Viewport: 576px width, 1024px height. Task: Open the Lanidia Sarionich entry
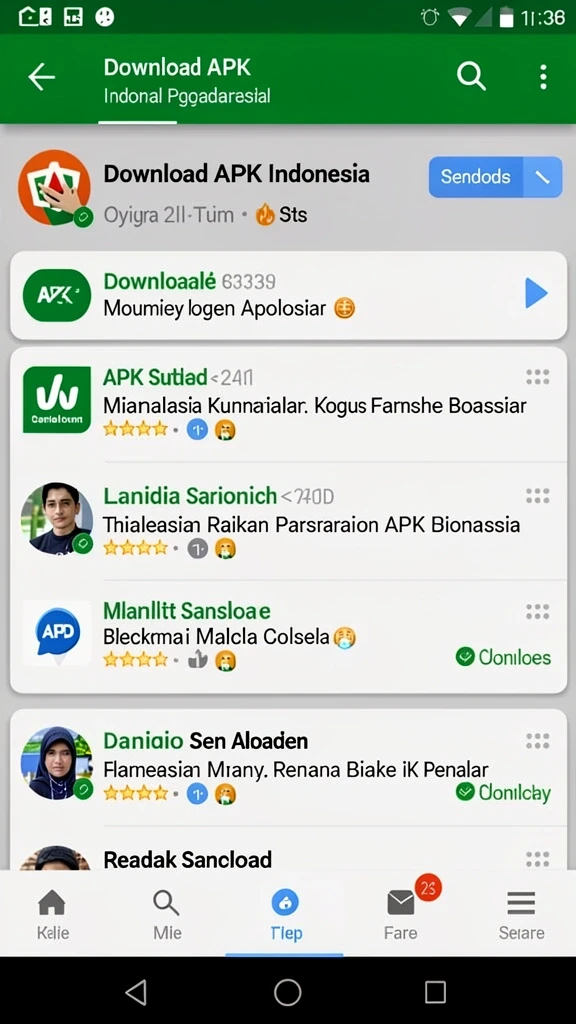coord(288,521)
